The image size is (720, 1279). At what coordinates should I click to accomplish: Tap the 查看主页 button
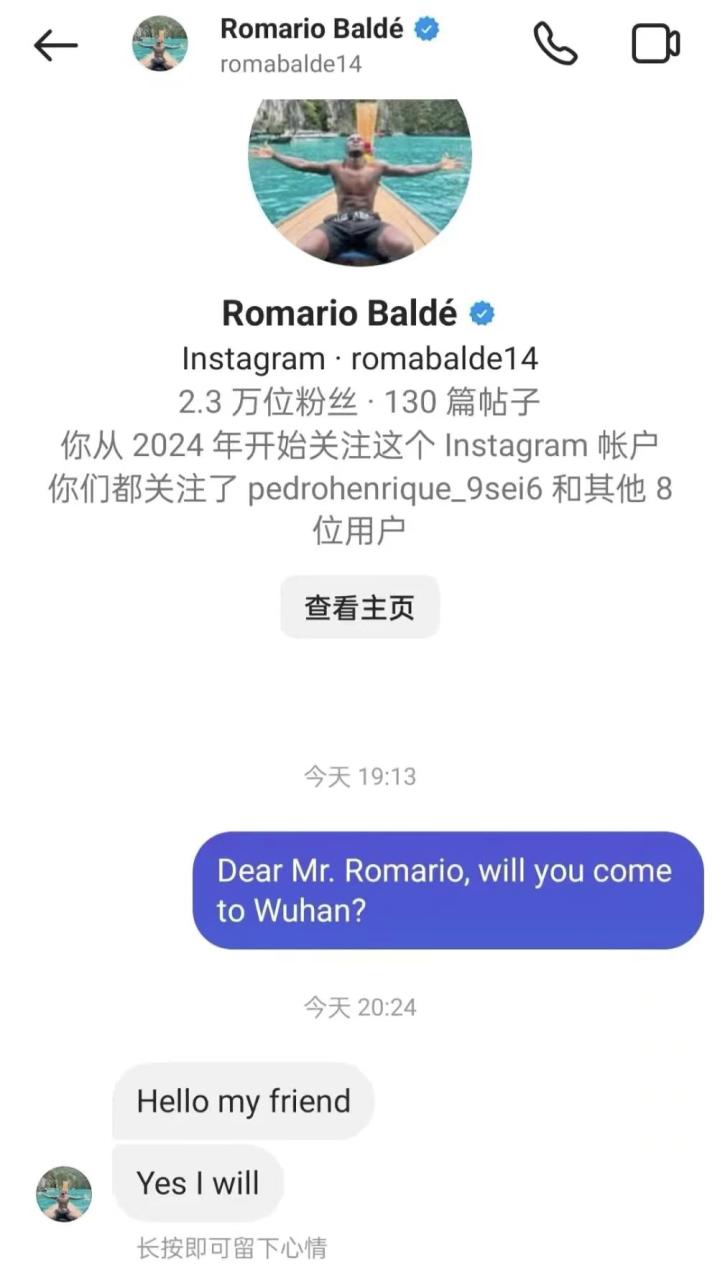[359, 607]
